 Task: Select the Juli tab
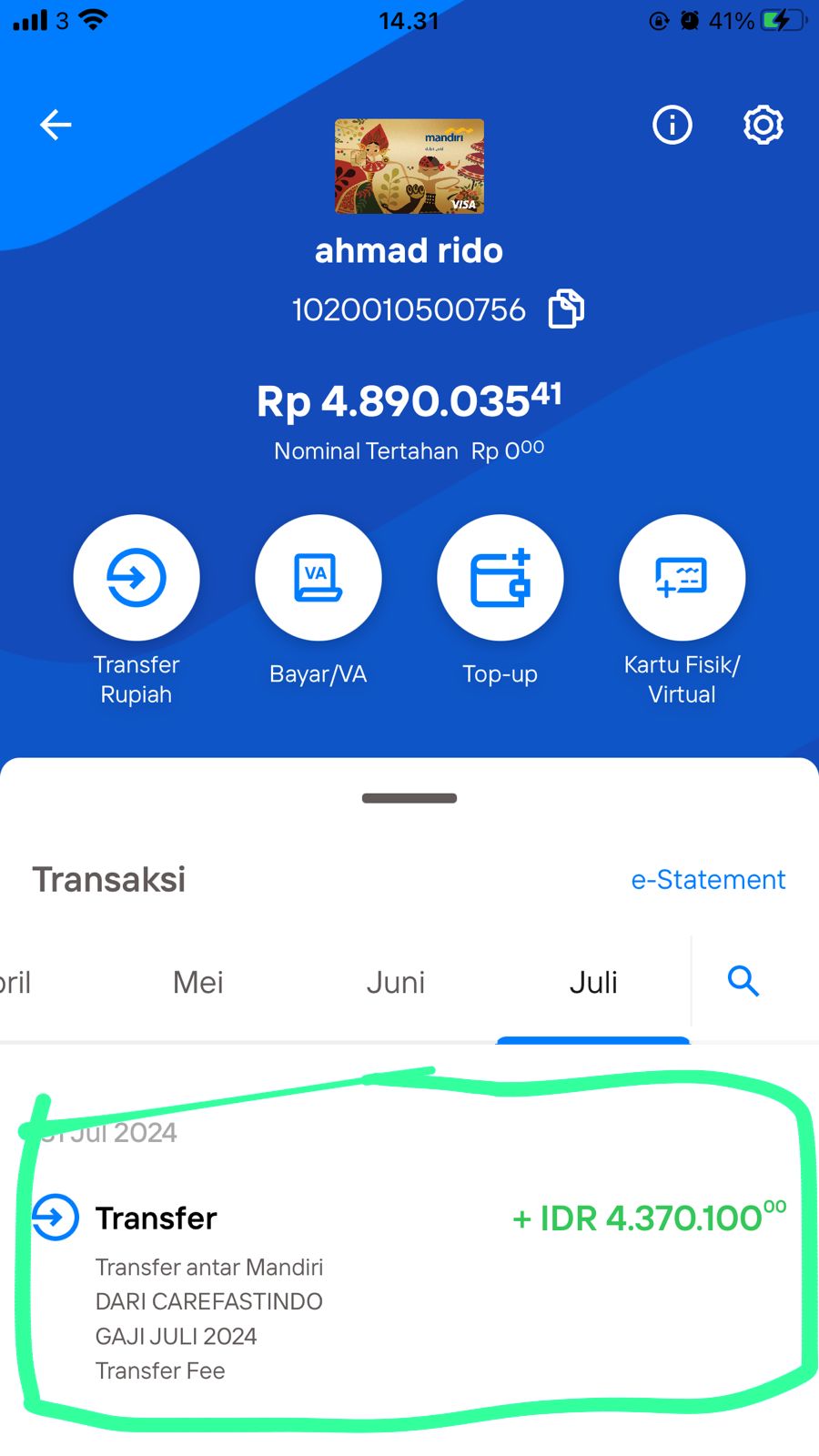click(x=593, y=983)
